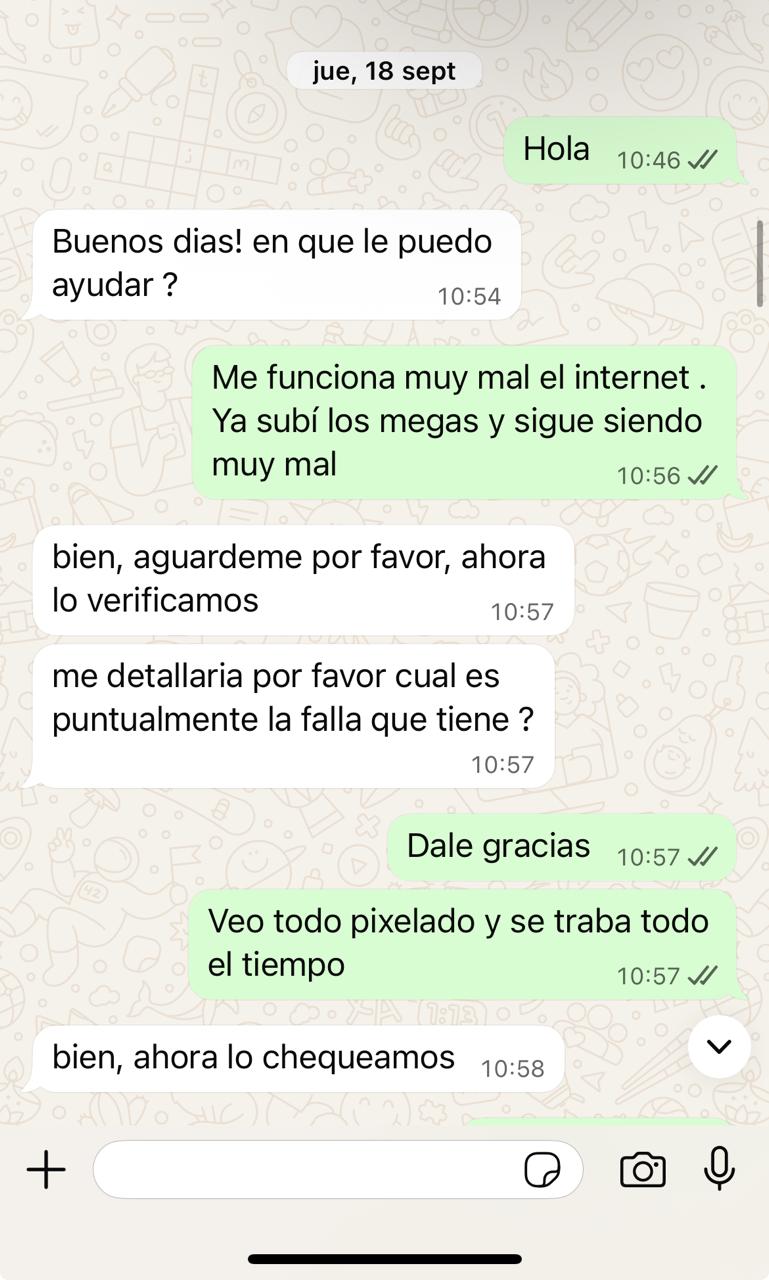This screenshot has width=769, height=1280.
Task: Jump to latest messages with down chevron
Action: [719, 1047]
